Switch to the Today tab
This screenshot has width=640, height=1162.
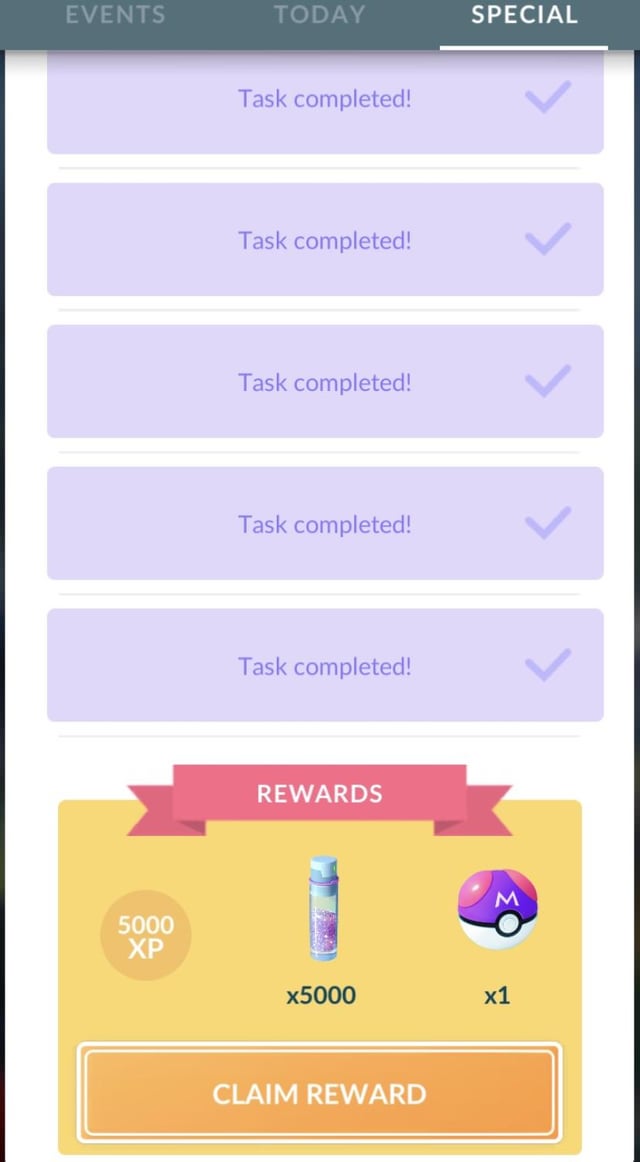click(319, 16)
